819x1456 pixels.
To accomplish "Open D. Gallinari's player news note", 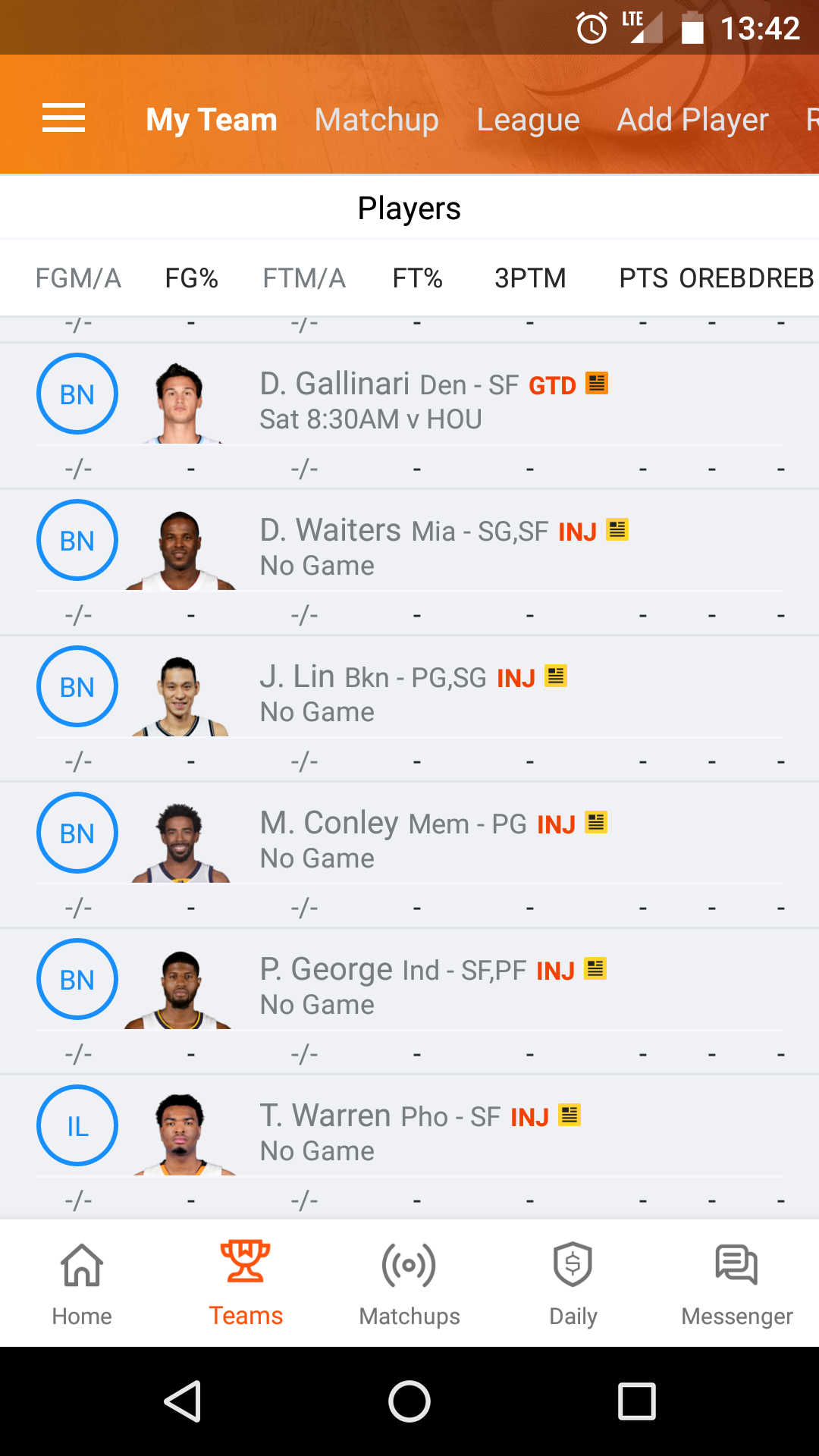I will [598, 384].
